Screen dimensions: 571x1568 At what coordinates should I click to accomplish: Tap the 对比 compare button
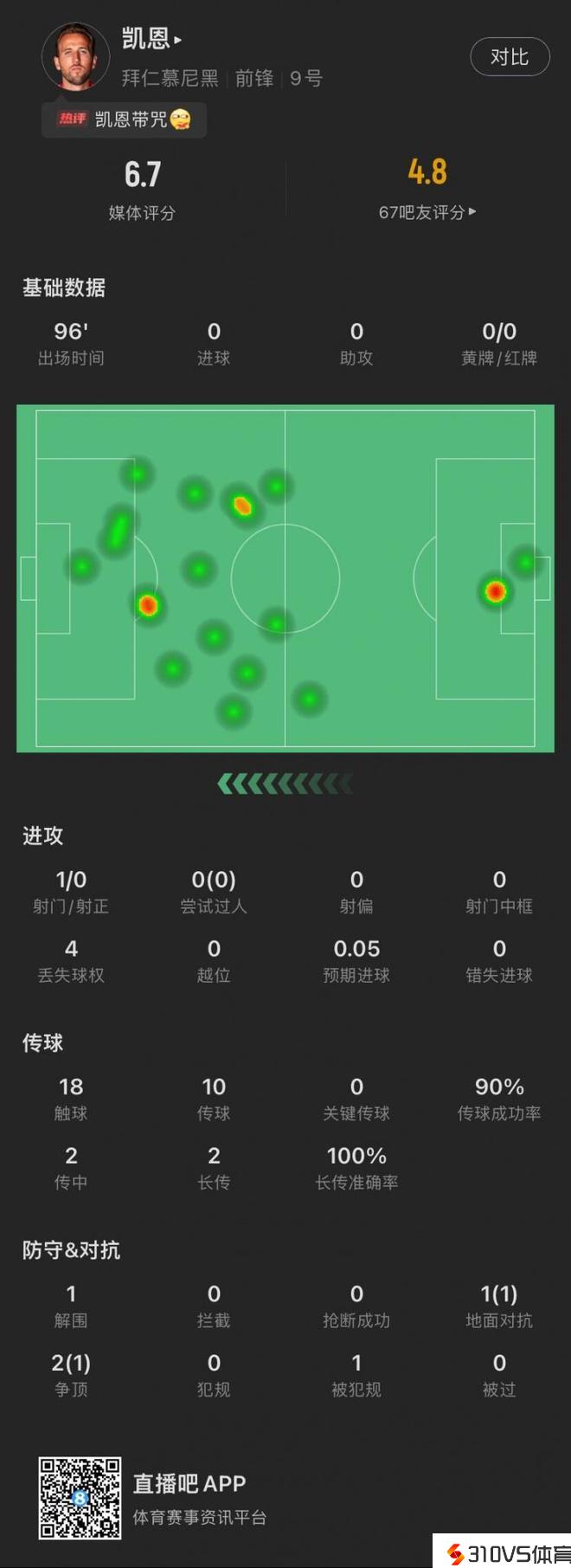(509, 57)
